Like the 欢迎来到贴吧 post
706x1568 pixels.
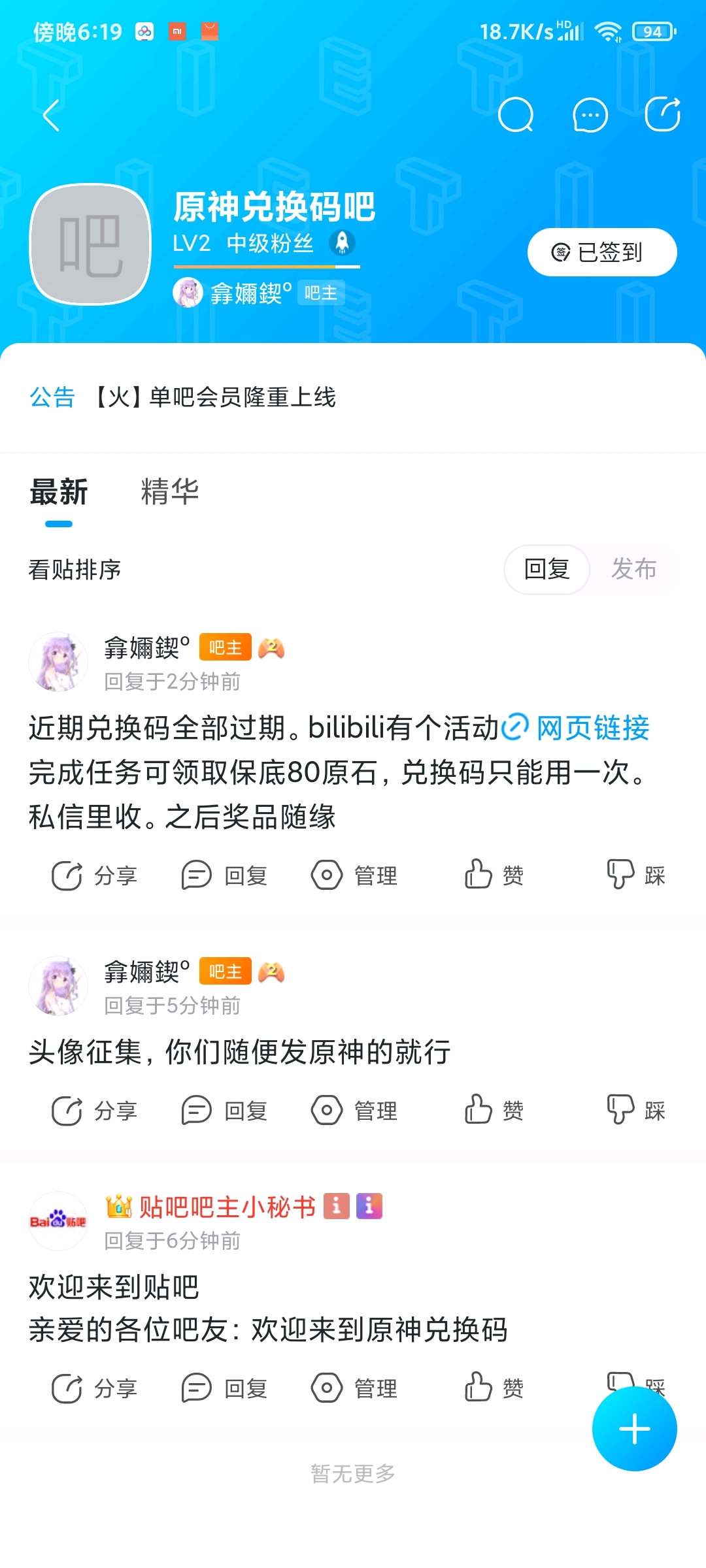(494, 1388)
